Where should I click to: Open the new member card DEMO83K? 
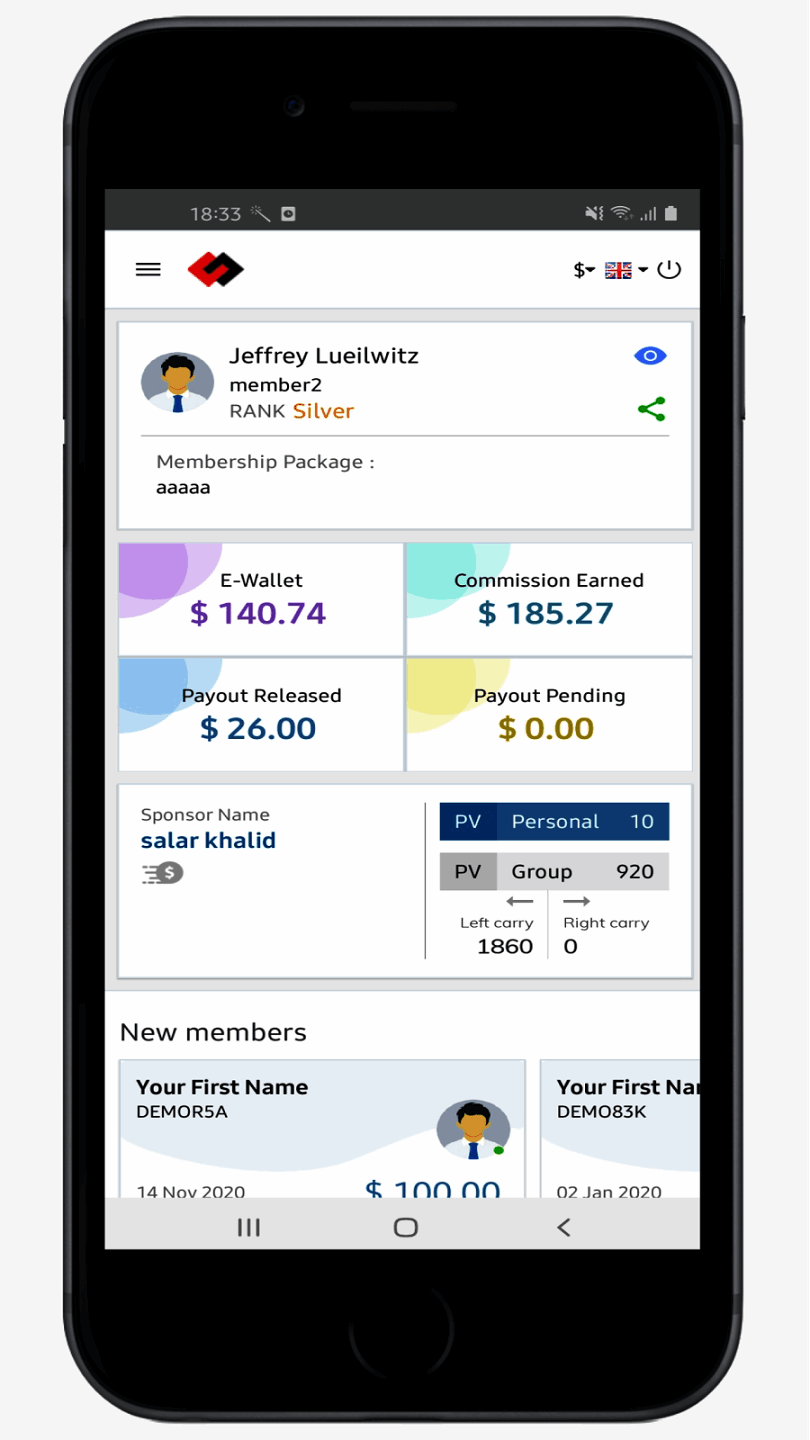(x=620, y=1130)
